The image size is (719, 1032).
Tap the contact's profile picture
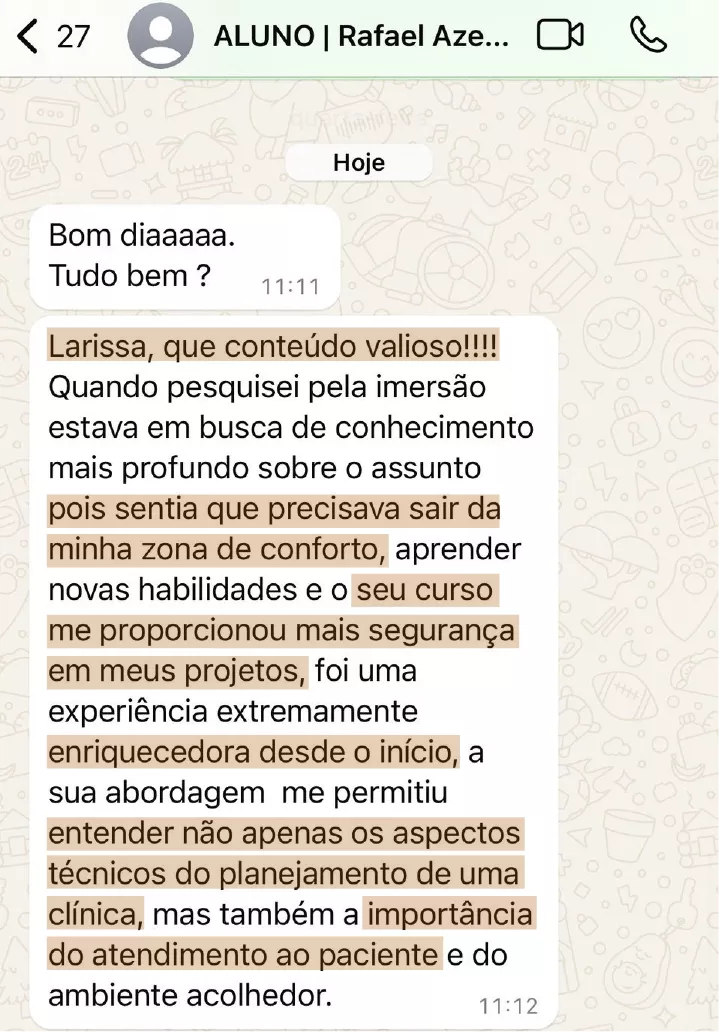click(x=161, y=36)
